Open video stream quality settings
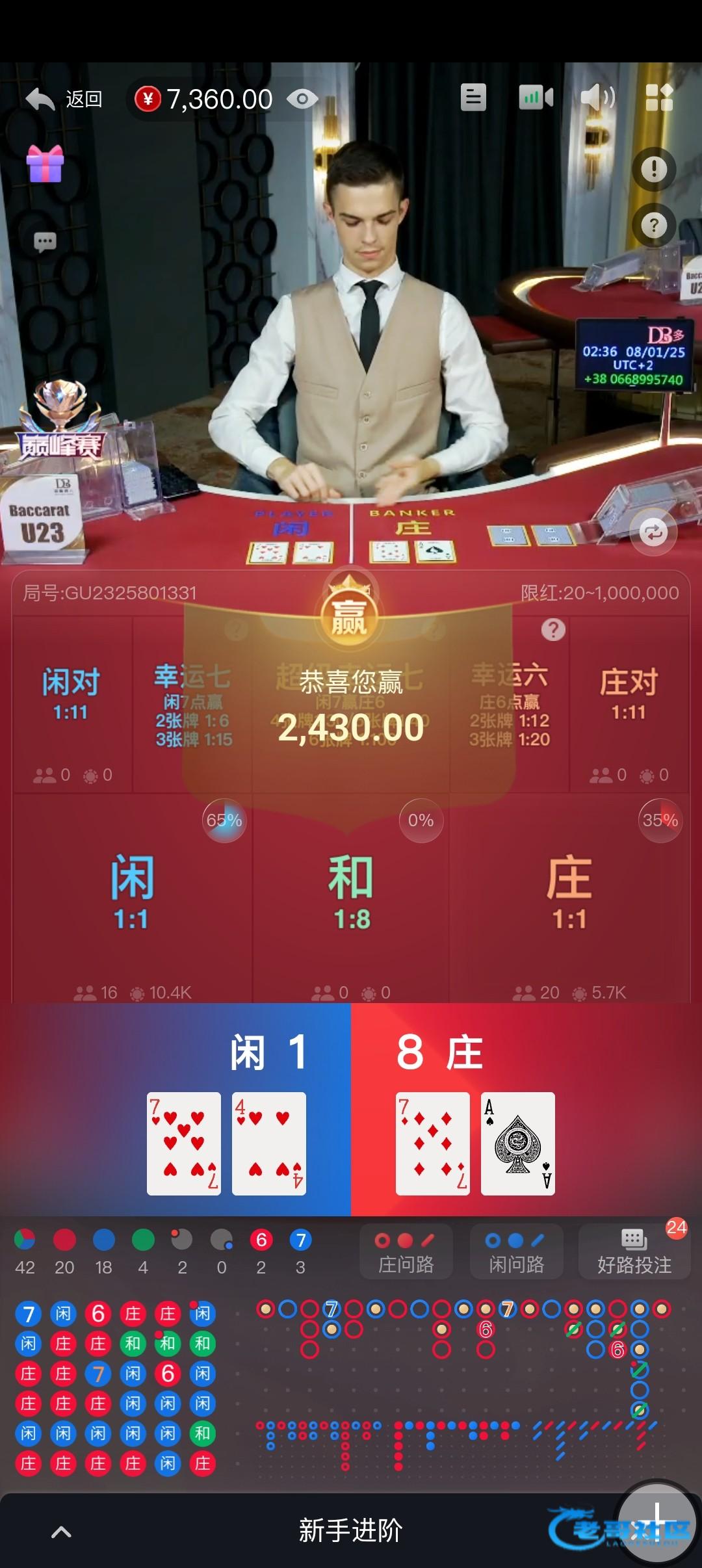 coord(536,98)
